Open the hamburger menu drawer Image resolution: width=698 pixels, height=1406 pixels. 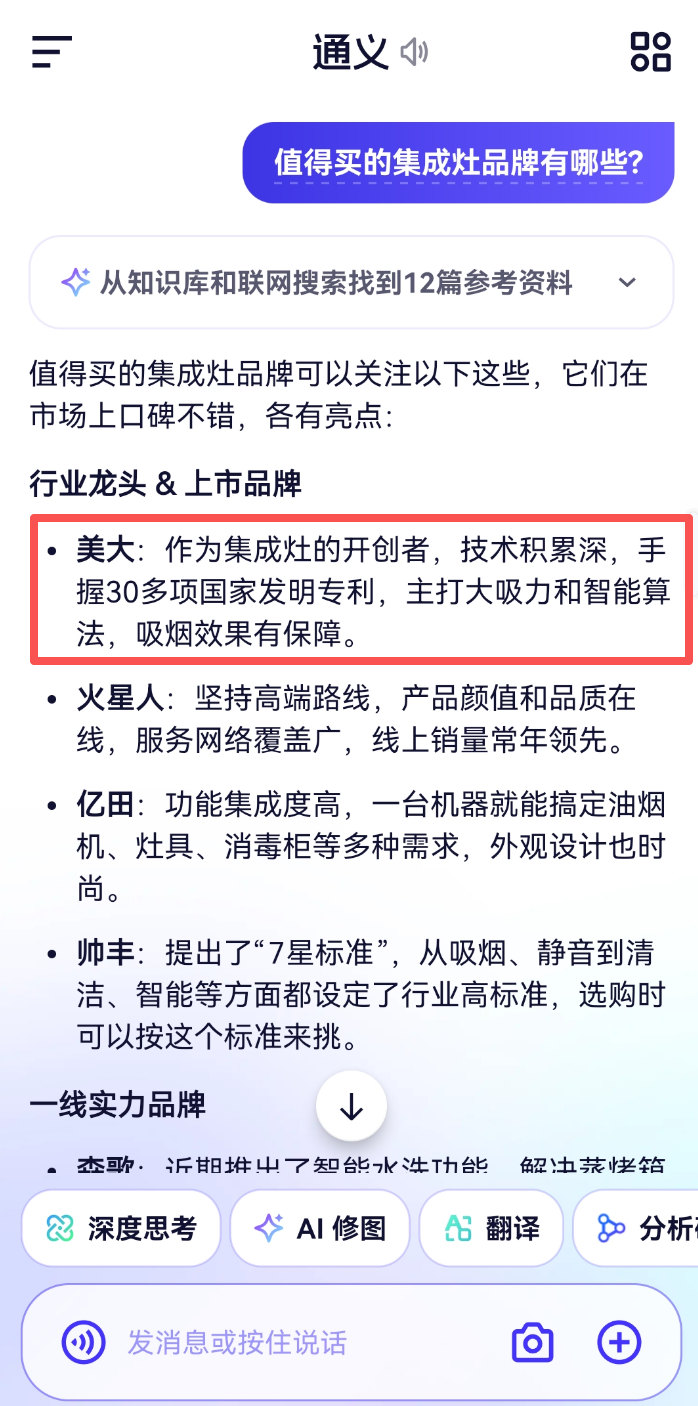coord(52,52)
